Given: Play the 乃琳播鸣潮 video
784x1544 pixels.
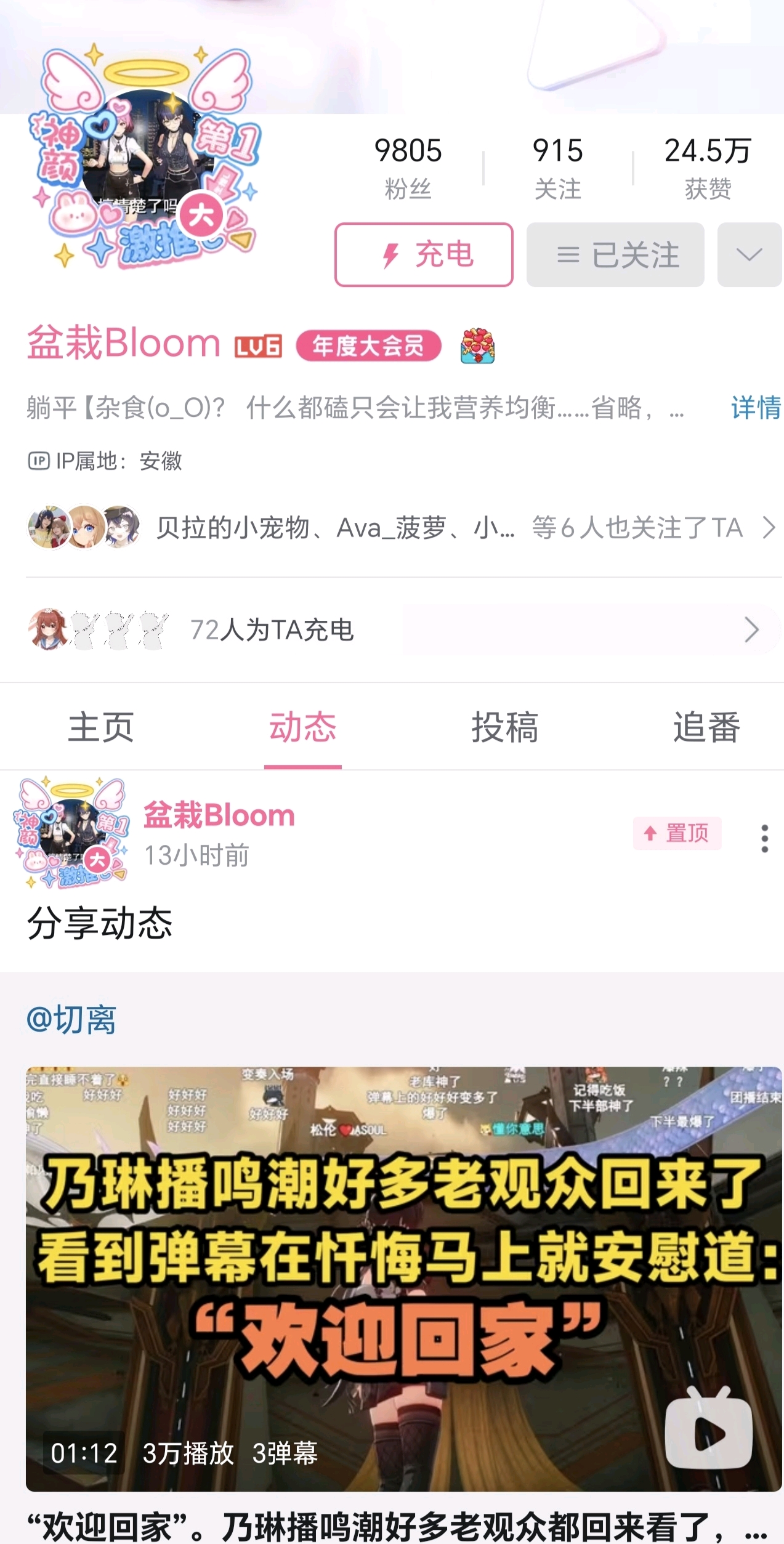Looking at the screenshot, I should (403, 1278).
